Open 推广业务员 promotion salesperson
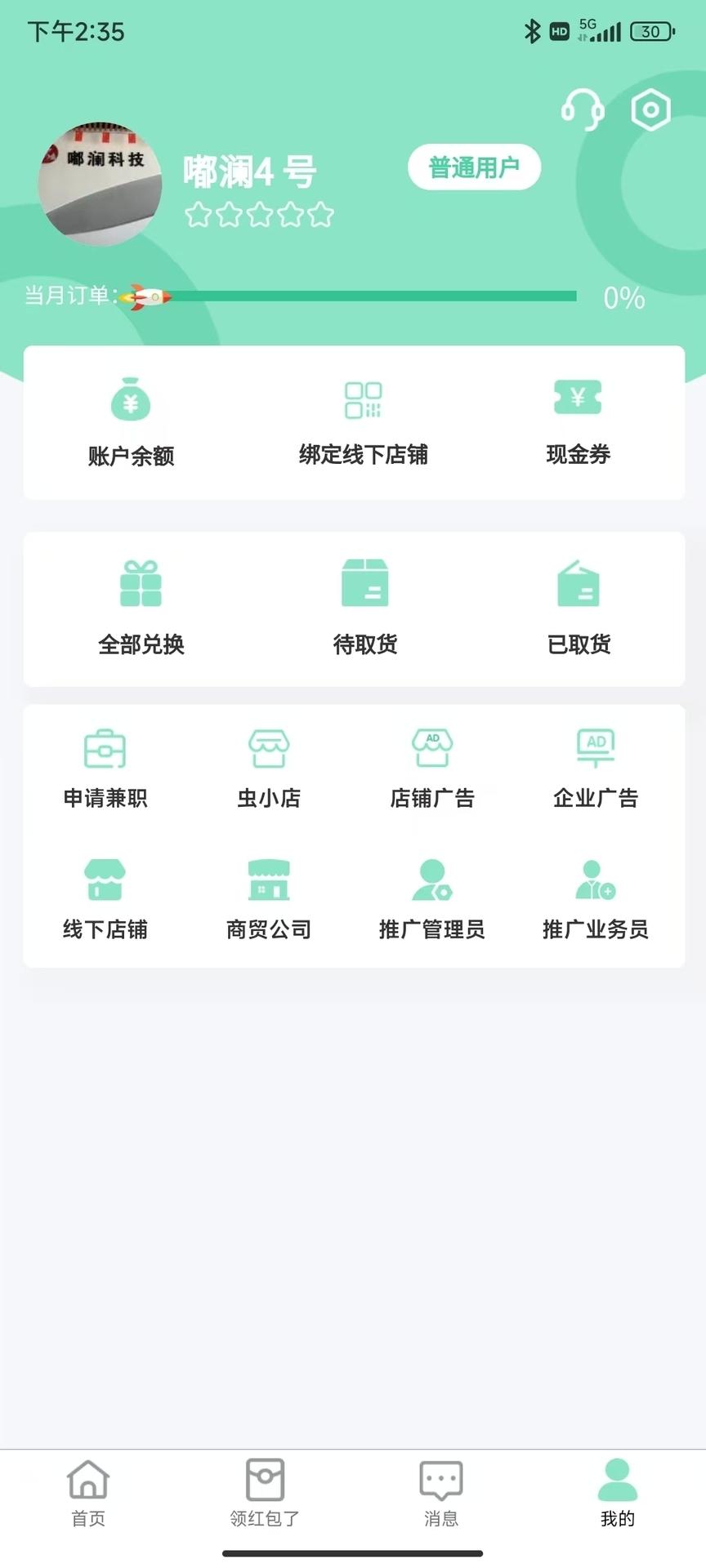Viewport: 706px width, 1568px height. click(596, 899)
